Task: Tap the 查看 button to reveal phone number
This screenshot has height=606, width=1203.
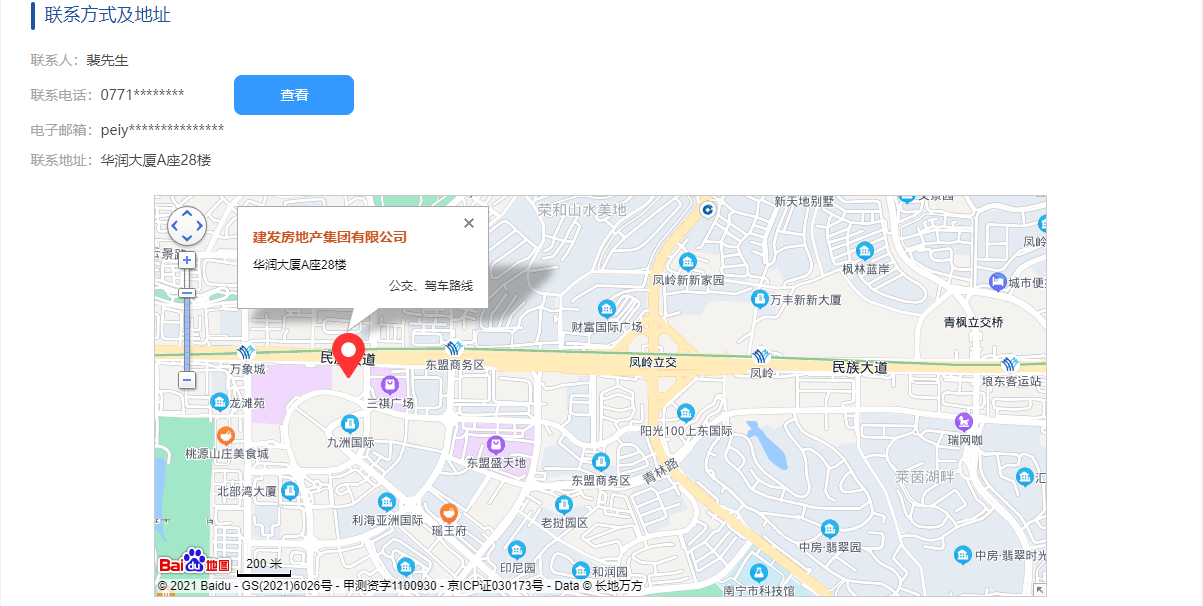Action: (x=293, y=95)
